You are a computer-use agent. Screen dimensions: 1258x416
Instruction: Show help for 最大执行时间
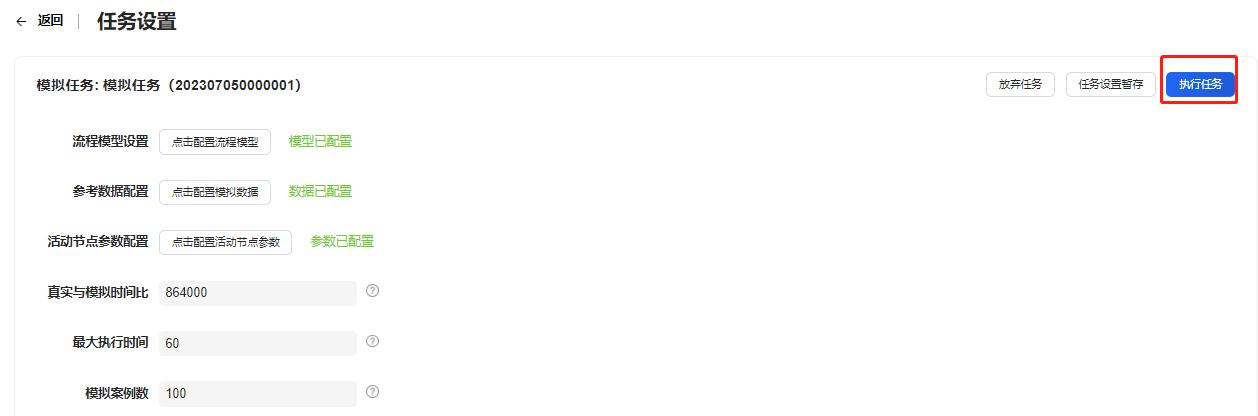point(373,341)
